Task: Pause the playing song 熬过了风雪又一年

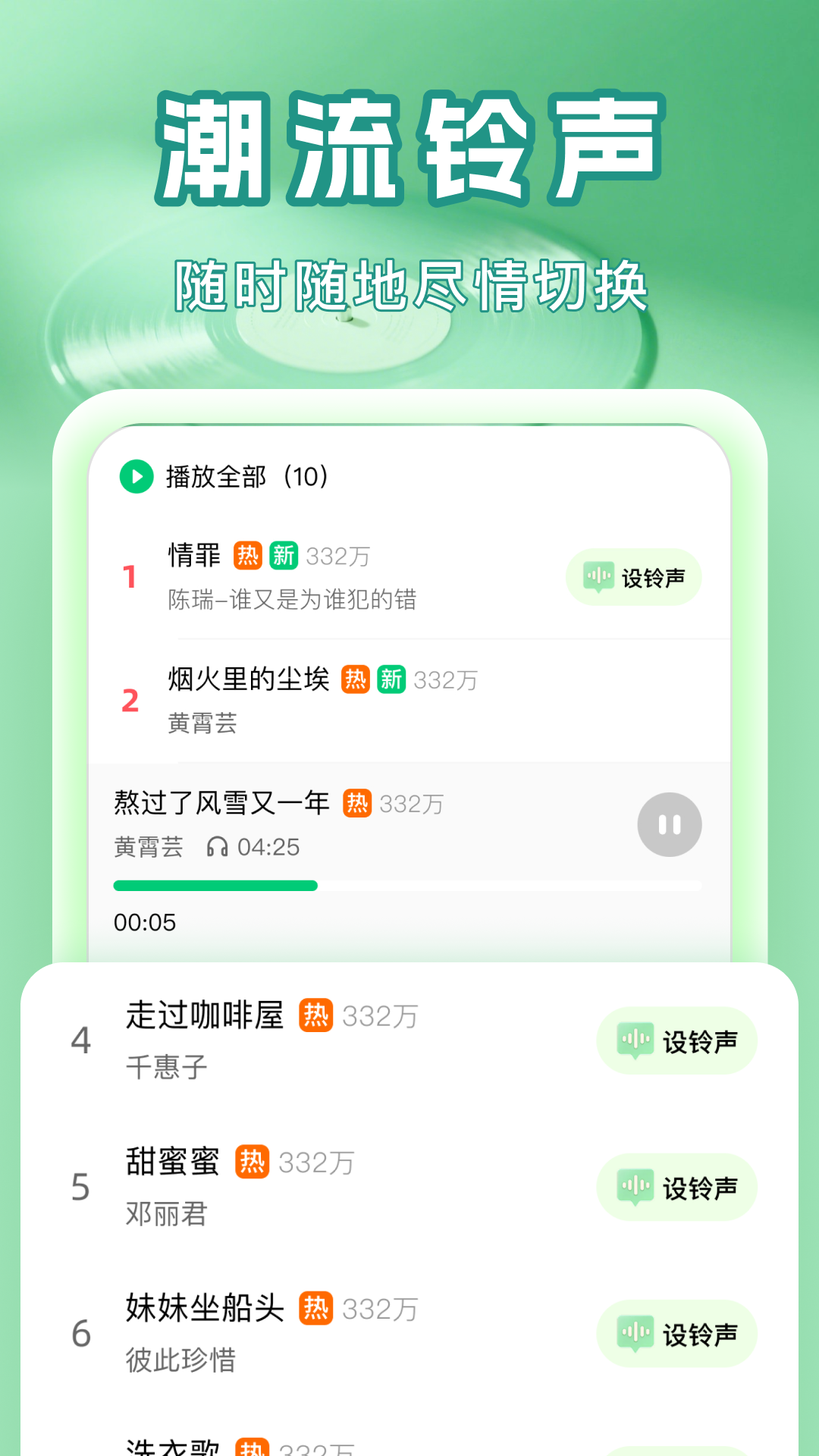Action: click(668, 824)
